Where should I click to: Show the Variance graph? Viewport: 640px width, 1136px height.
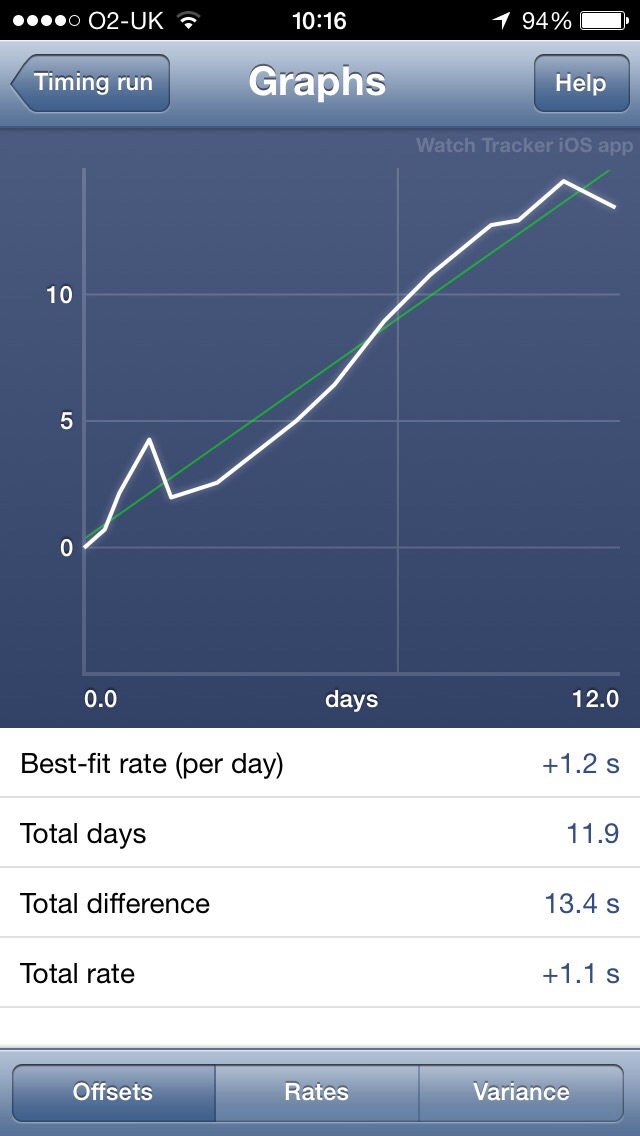tap(521, 1092)
